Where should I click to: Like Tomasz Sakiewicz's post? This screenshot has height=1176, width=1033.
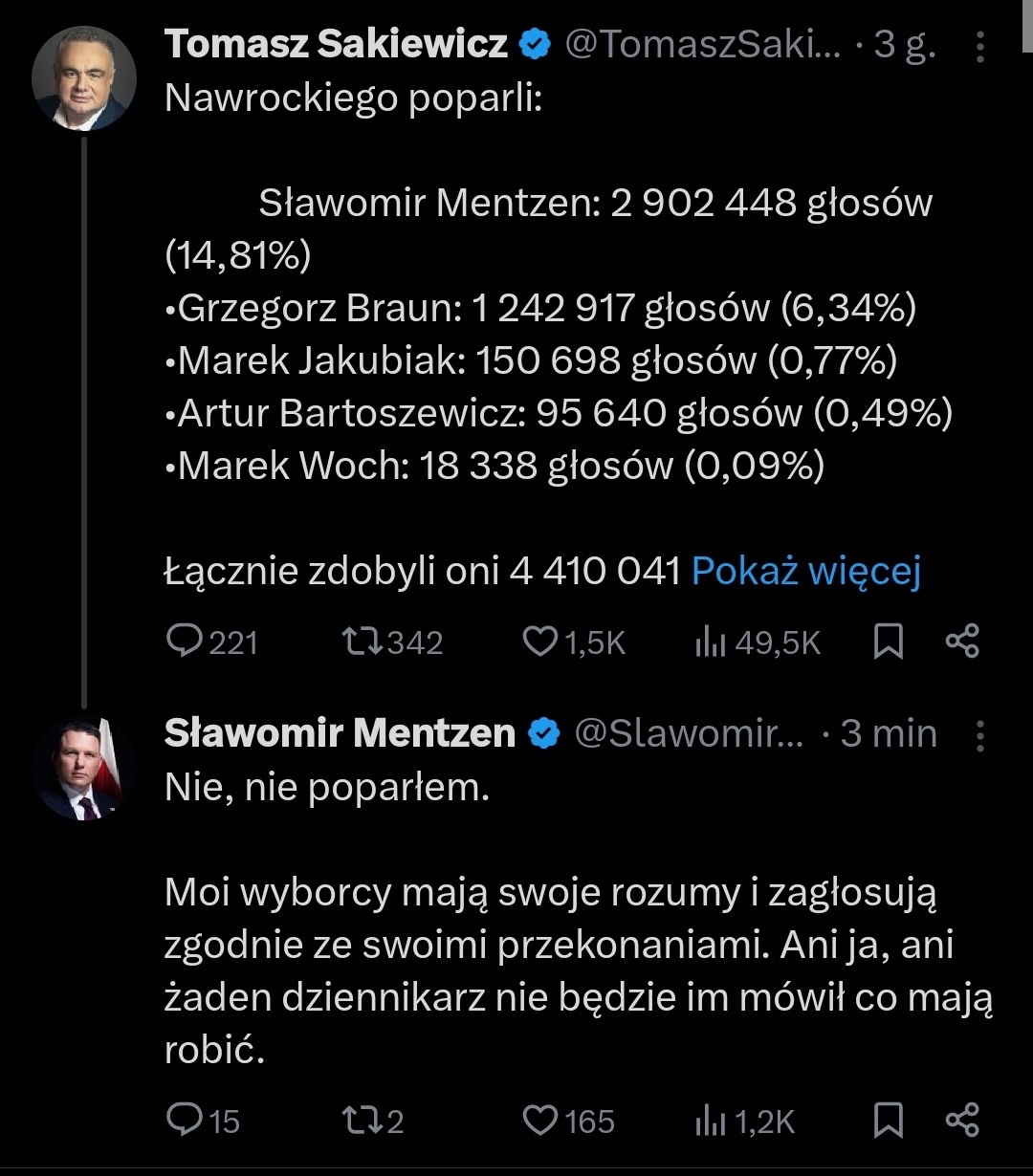coord(541,642)
